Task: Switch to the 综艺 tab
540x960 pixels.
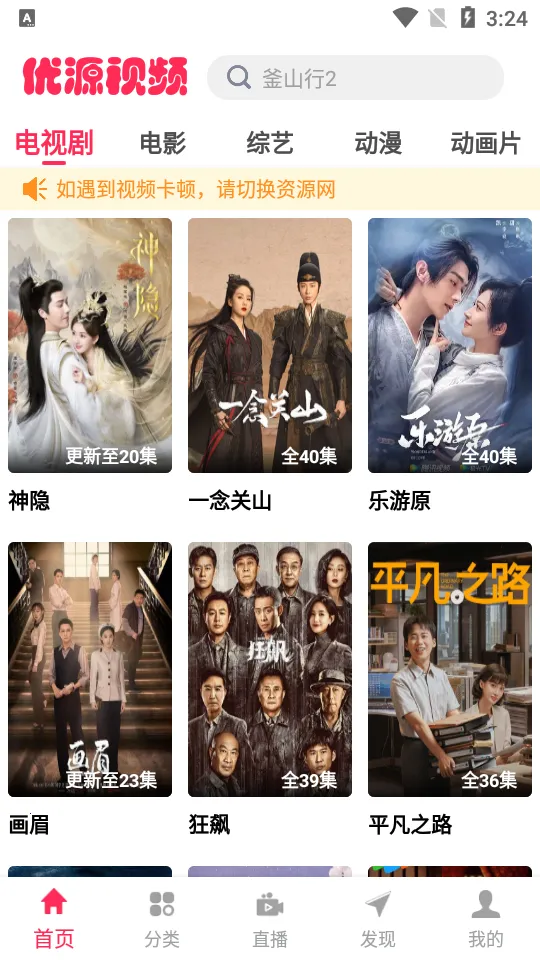Action: pos(270,143)
